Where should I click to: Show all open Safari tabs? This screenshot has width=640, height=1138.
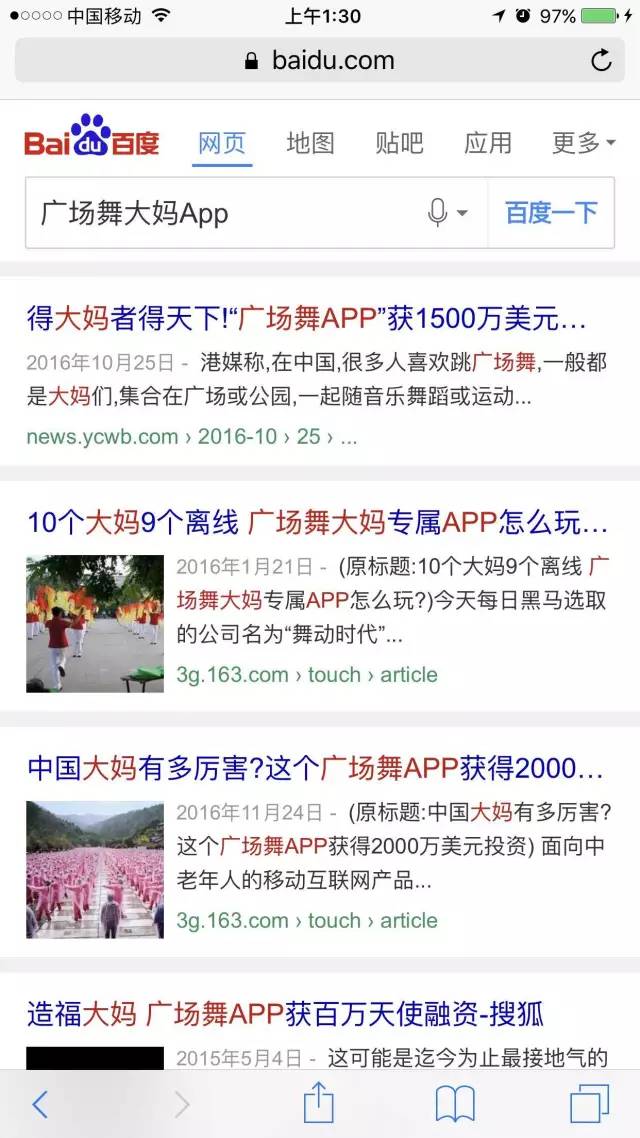click(589, 1104)
